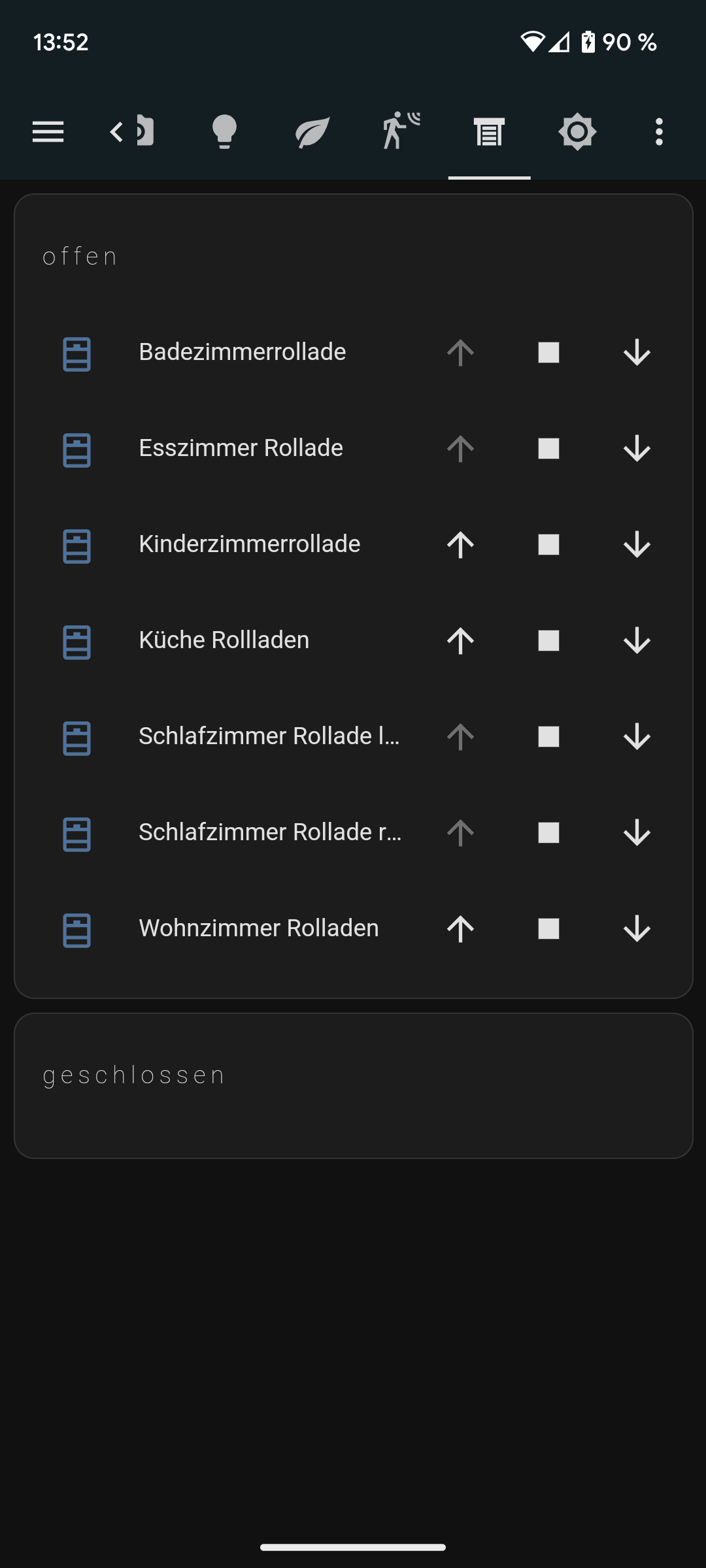Open the navigation hamburger menu
Image resolution: width=706 pixels, height=1568 pixels.
coord(48,131)
